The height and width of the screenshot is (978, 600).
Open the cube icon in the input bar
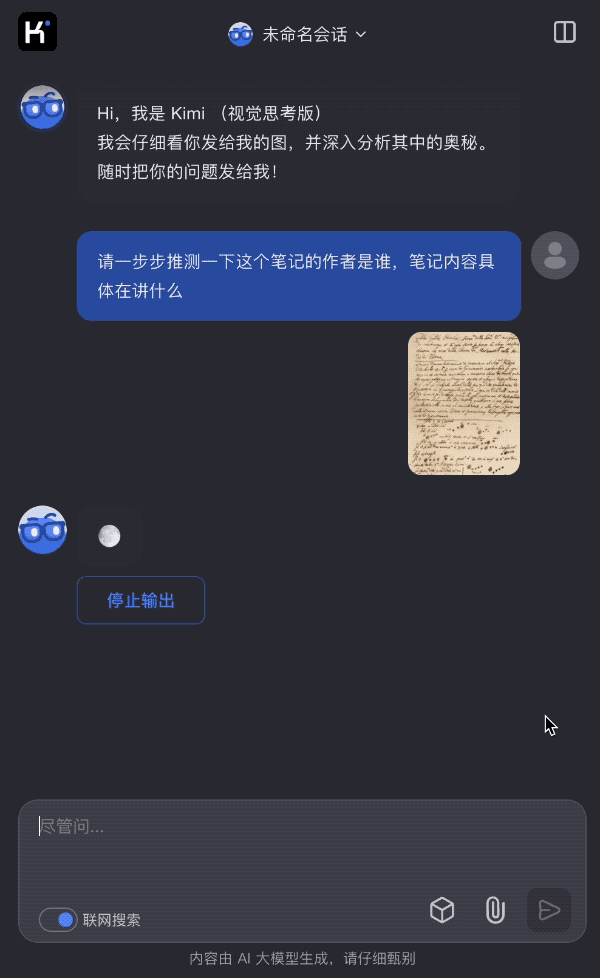[442, 909]
